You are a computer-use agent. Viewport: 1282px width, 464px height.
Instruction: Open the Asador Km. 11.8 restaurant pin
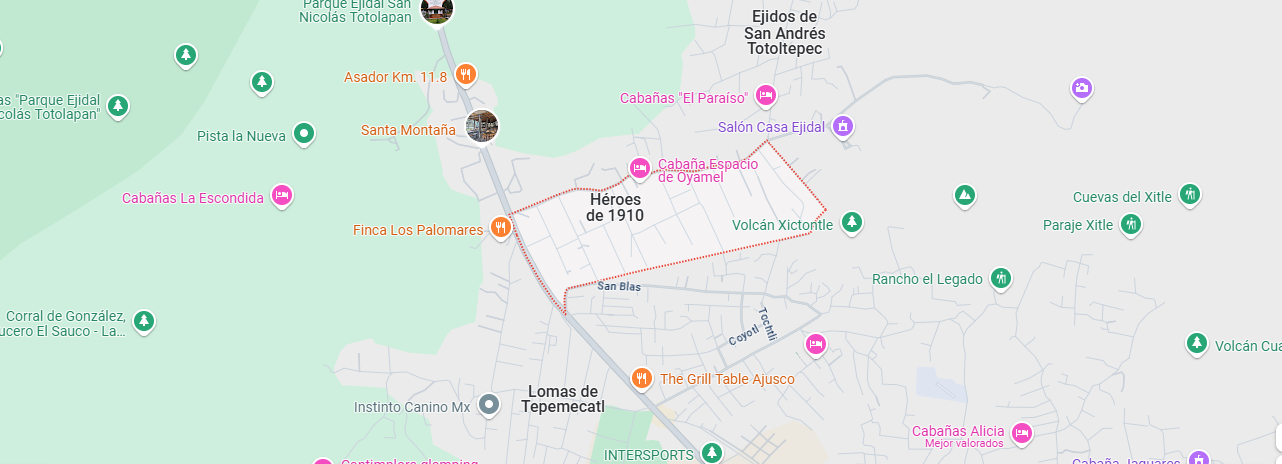(465, 75)
